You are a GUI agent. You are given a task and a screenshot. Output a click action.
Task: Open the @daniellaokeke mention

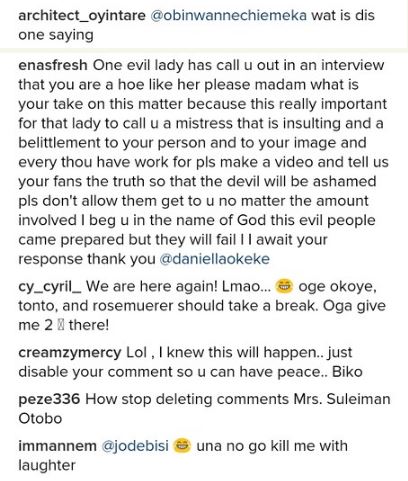point(214,259)
